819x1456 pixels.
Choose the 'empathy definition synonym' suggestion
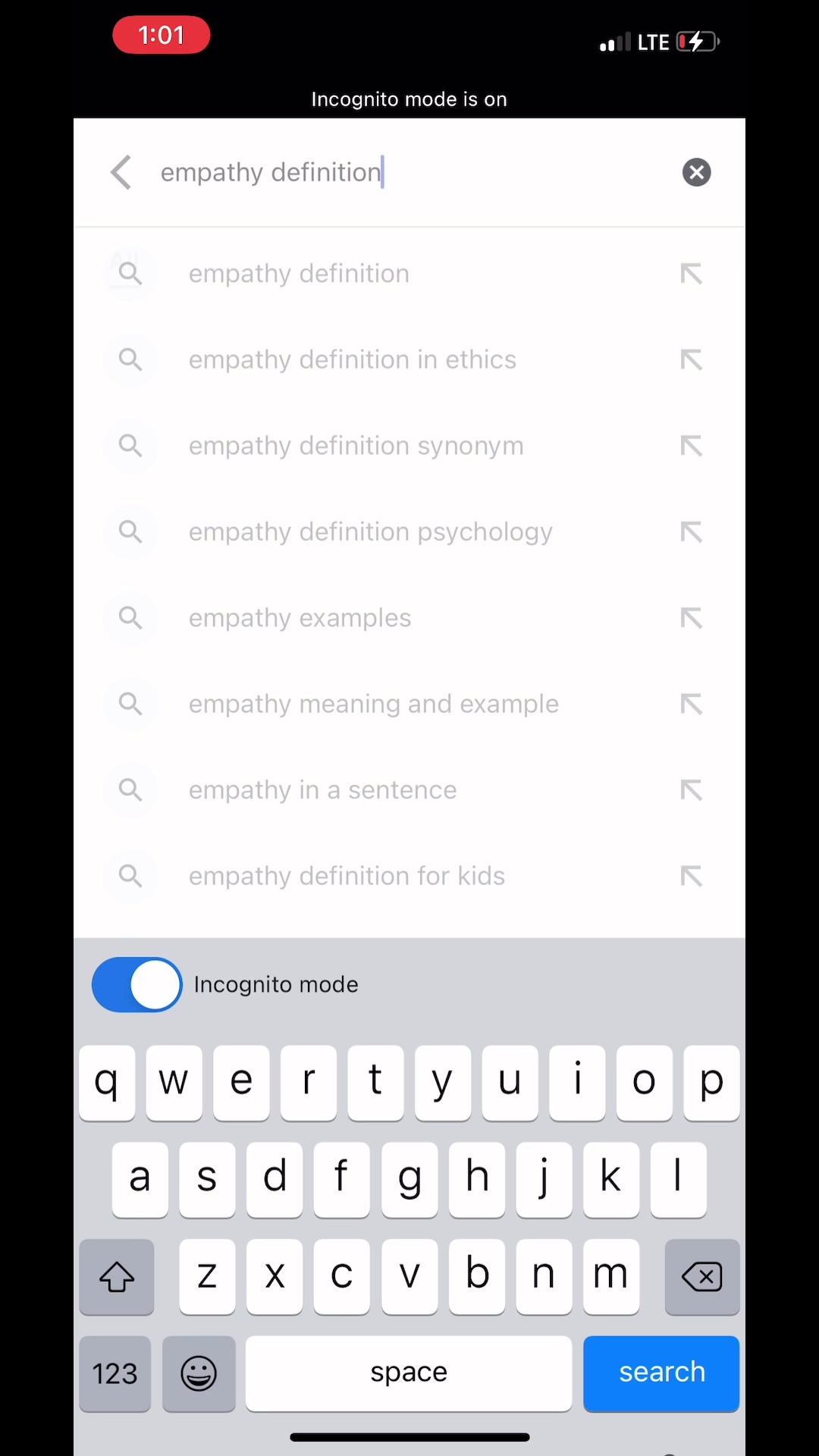point(356,446)
